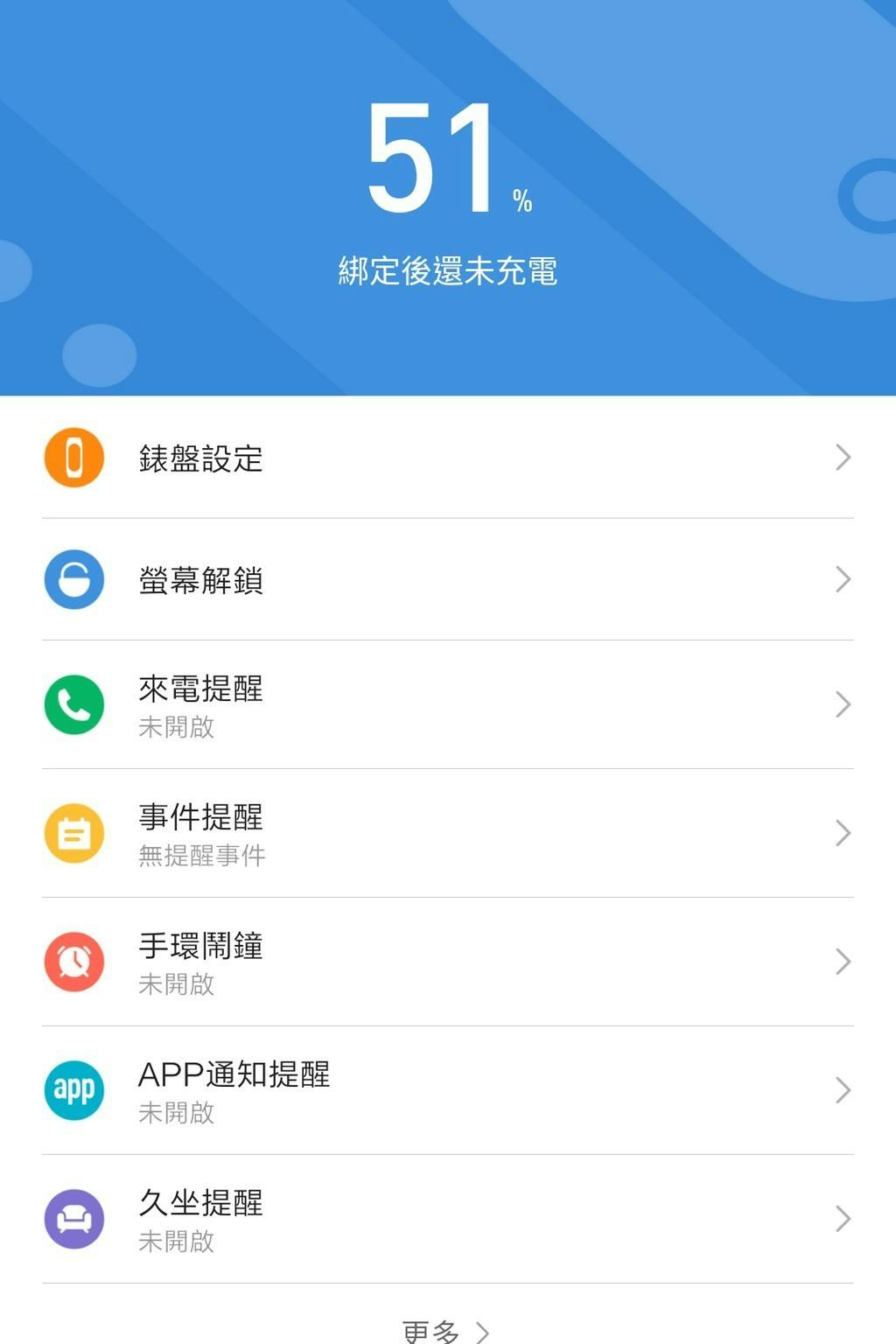This screenshot has height=1344, width=896.
Task: Open 事件提醒 event reminder settings
Action: (446, 833)
